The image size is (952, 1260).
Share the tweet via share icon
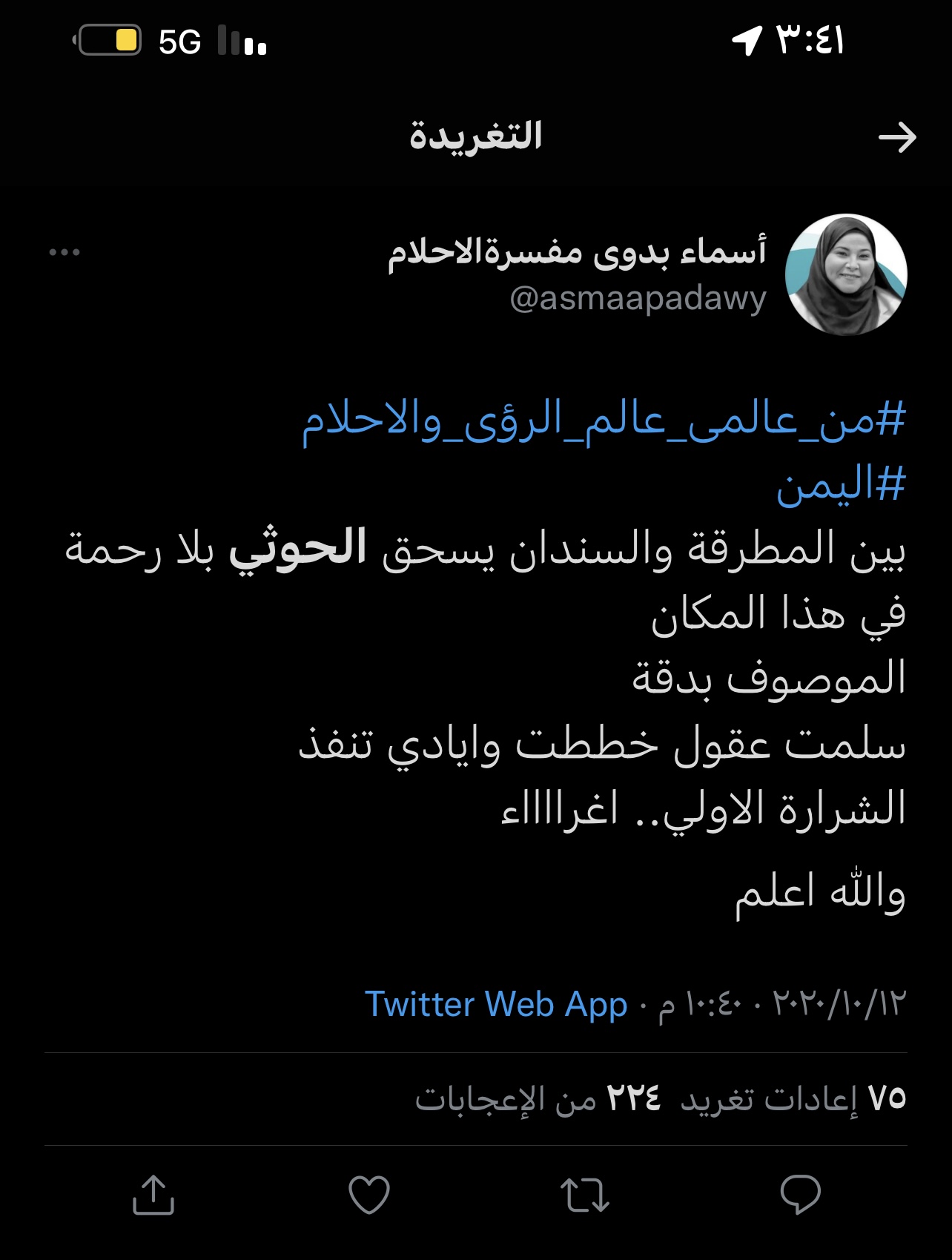[153, 1195]
